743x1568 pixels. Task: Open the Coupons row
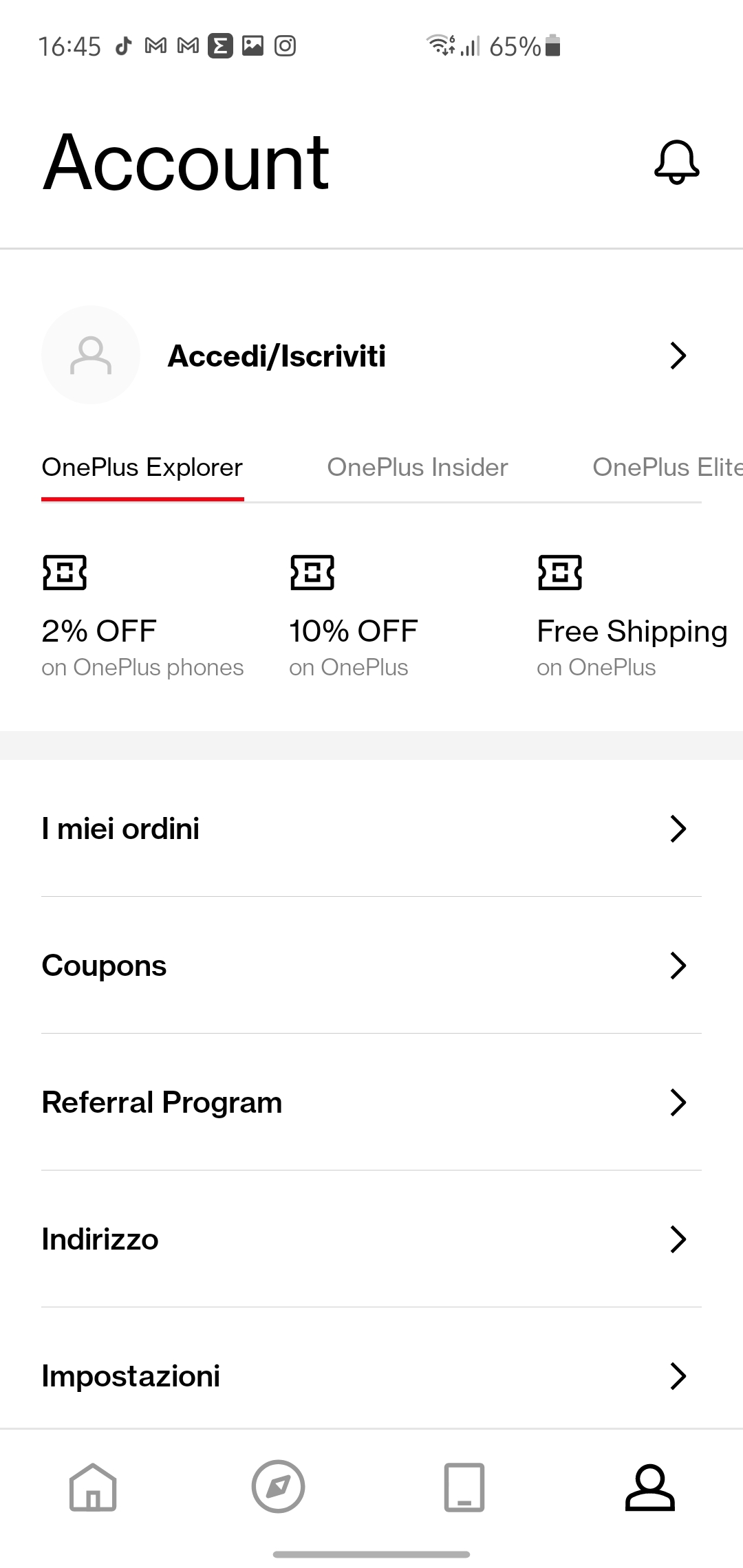(371, 966)
